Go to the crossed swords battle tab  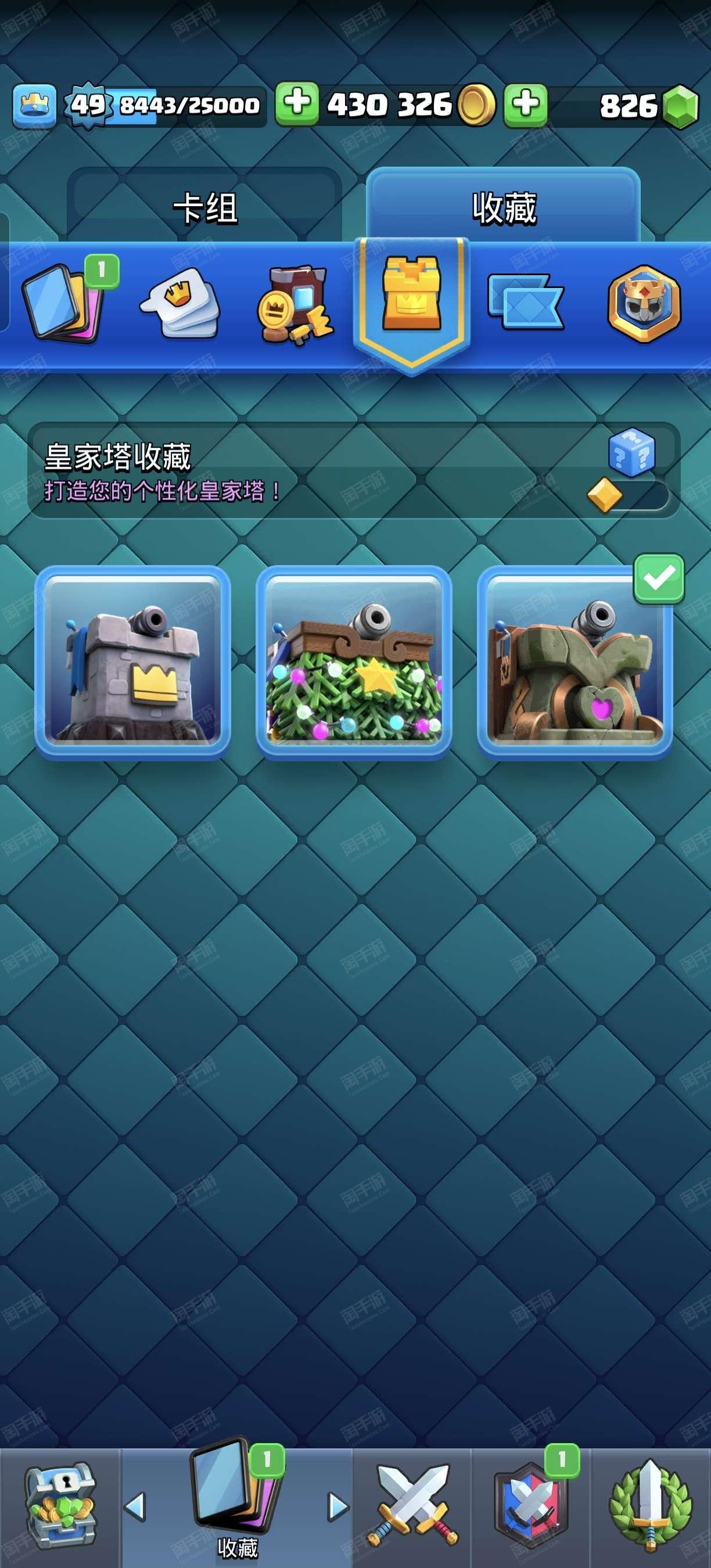[412, 1506]
